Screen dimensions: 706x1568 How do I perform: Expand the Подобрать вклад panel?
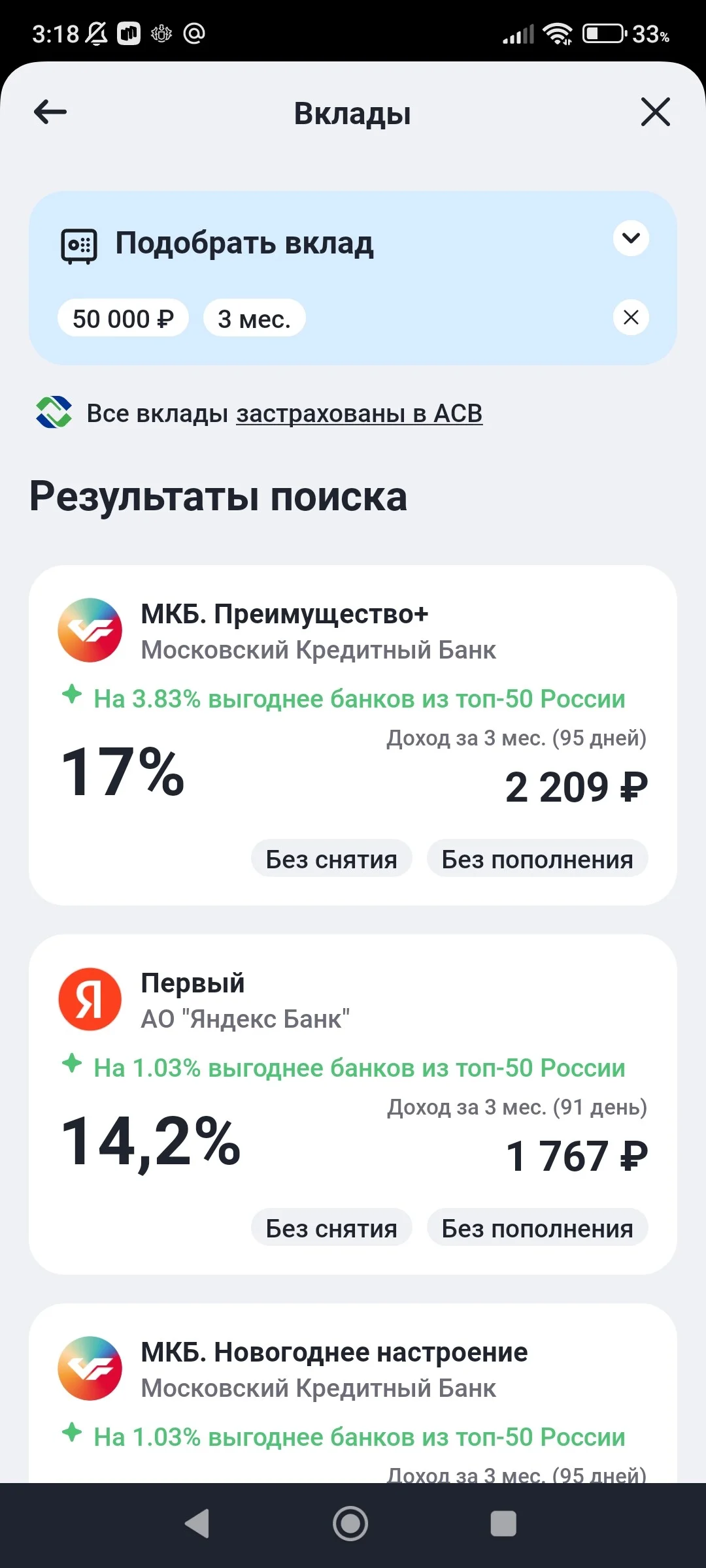(631, 238)
